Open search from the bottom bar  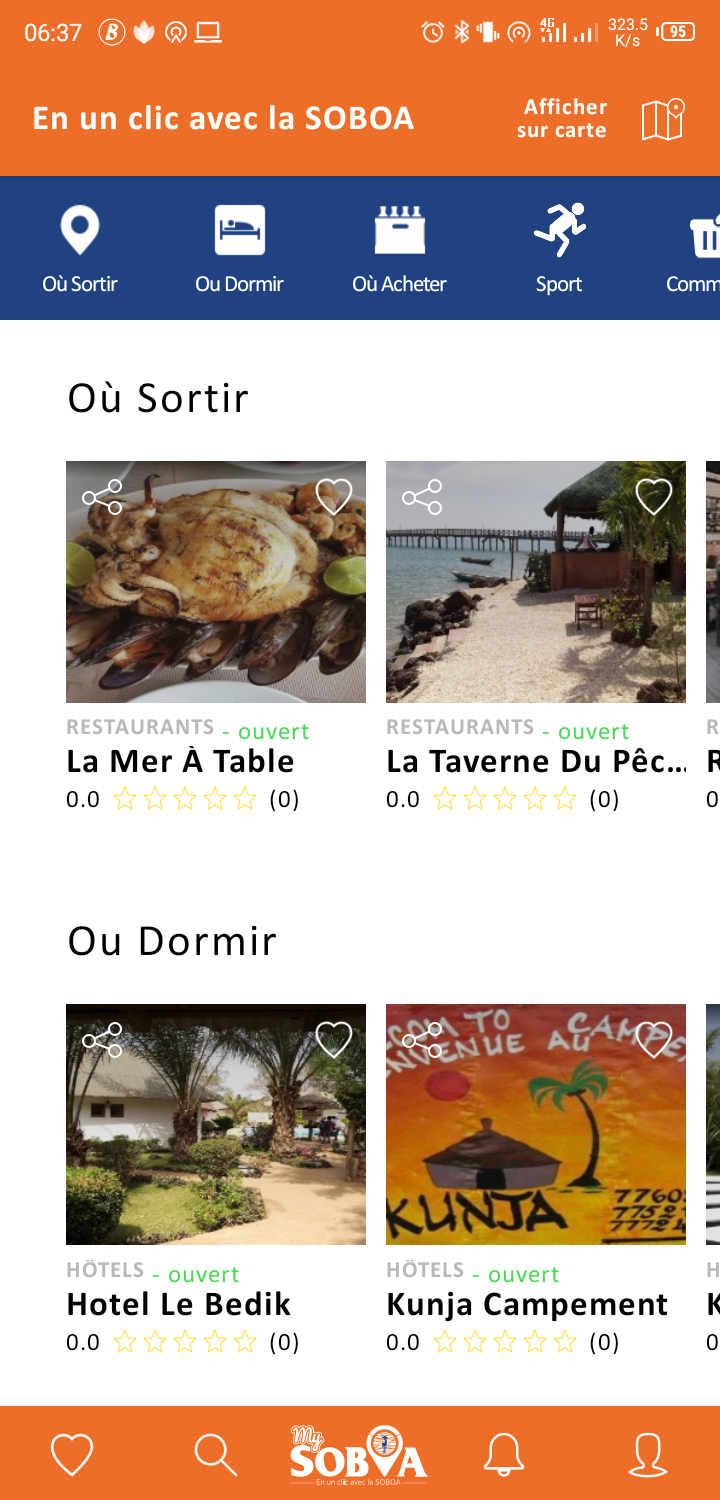pos(215,1455)
